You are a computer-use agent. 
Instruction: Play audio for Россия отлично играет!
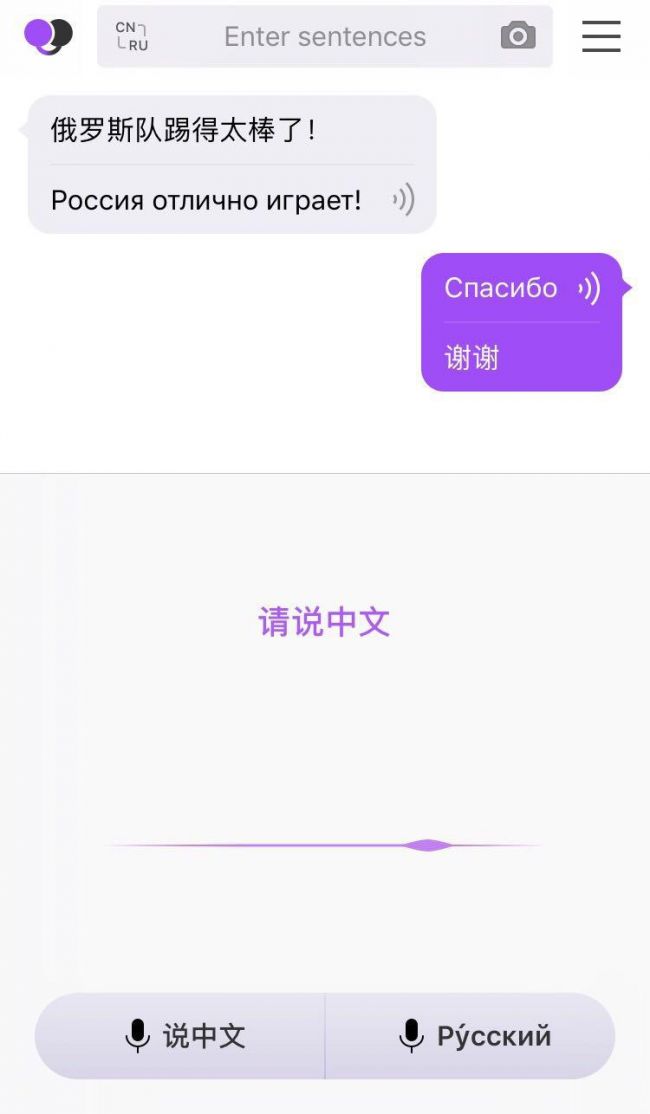[403, 200]
